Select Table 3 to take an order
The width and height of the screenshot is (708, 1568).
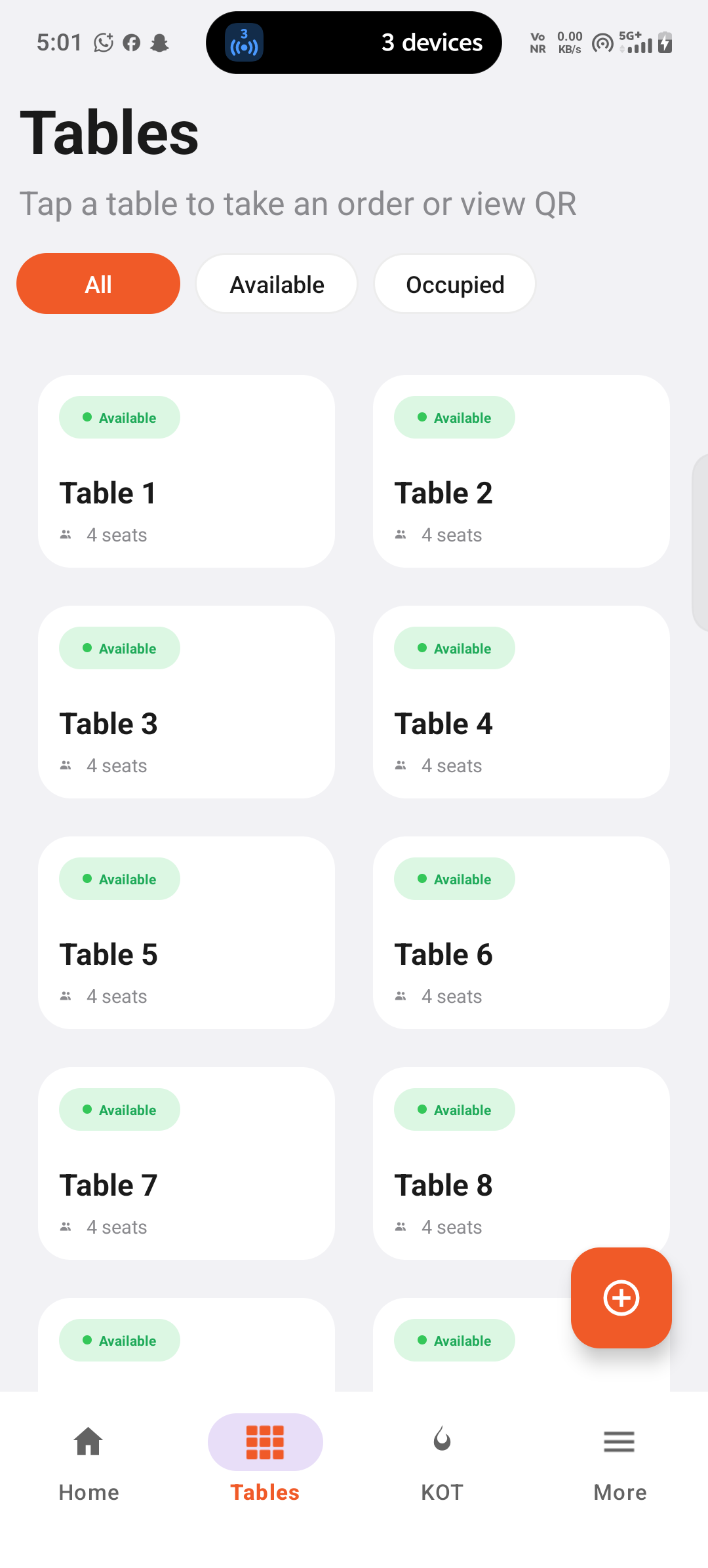(186, 702)
